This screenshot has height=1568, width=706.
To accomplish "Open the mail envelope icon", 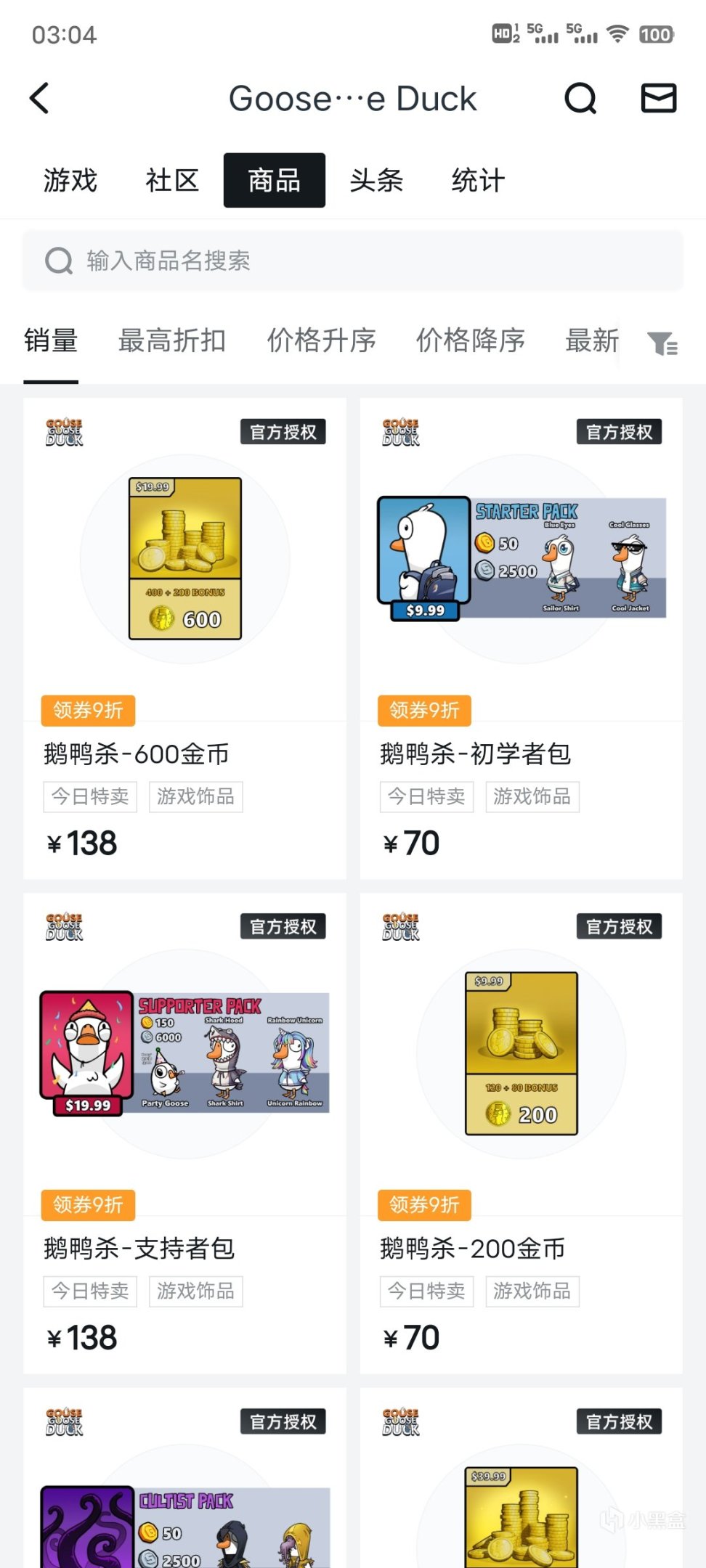I will [x=658, y=98].
